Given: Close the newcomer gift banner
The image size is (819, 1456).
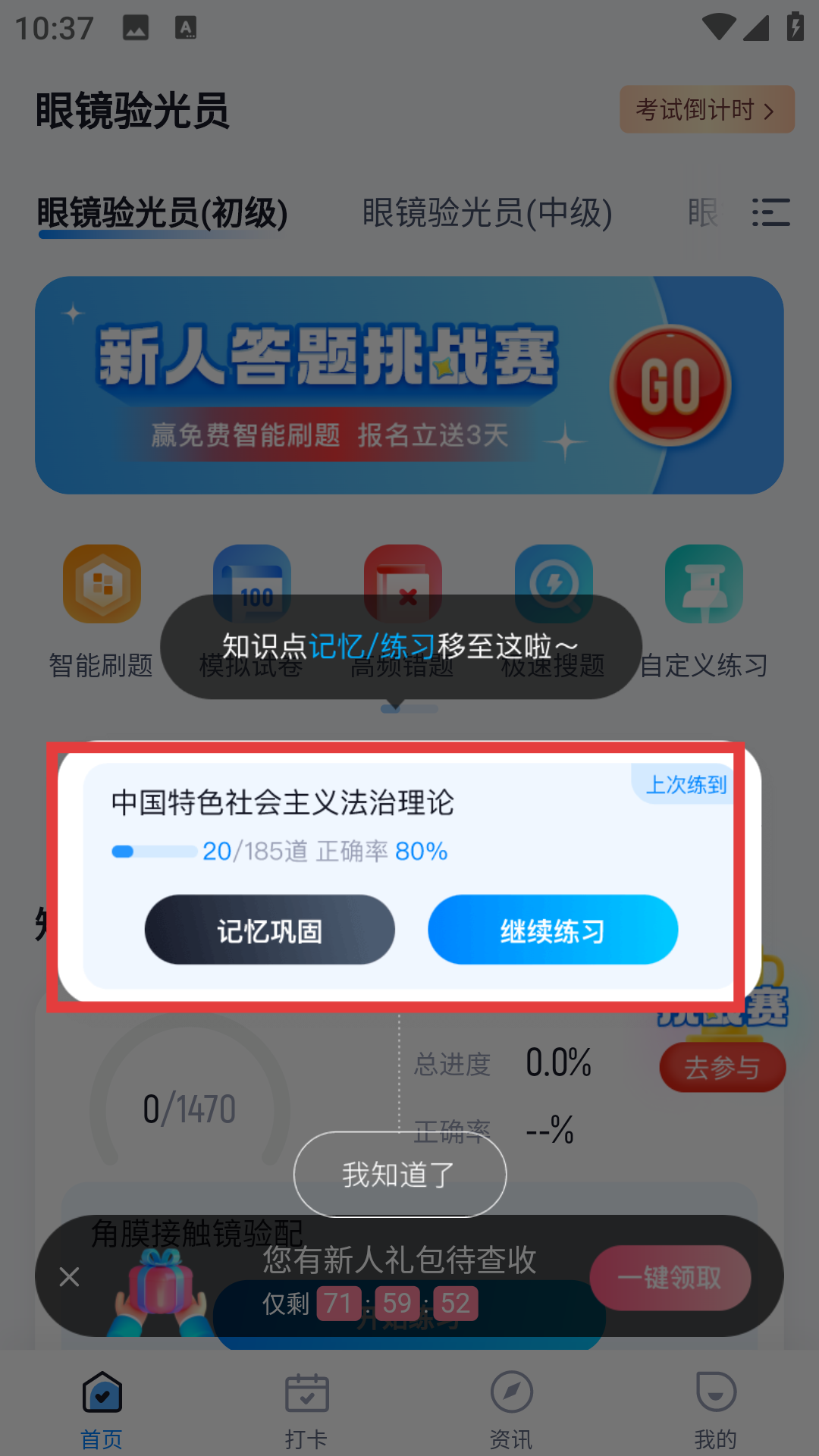Looking at the screenshot, I should pyautogui.click(x=69, y=1277).
